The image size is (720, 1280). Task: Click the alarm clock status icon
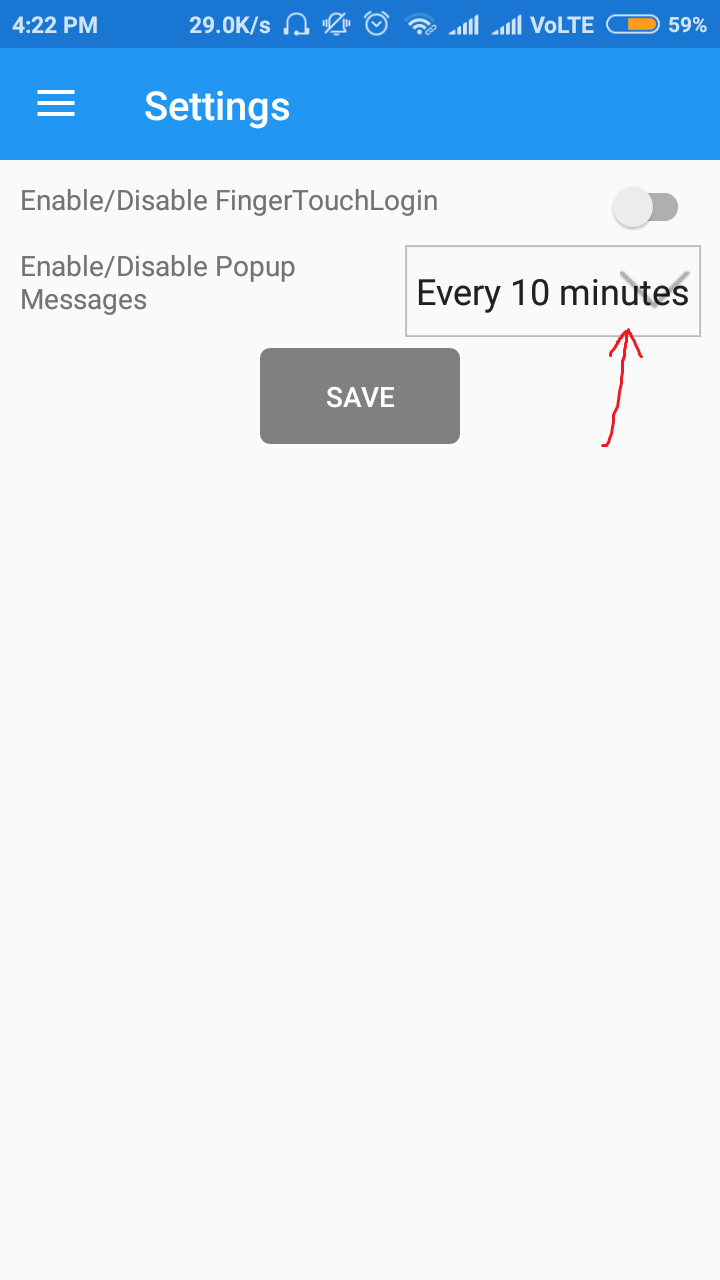coord(377,24)
